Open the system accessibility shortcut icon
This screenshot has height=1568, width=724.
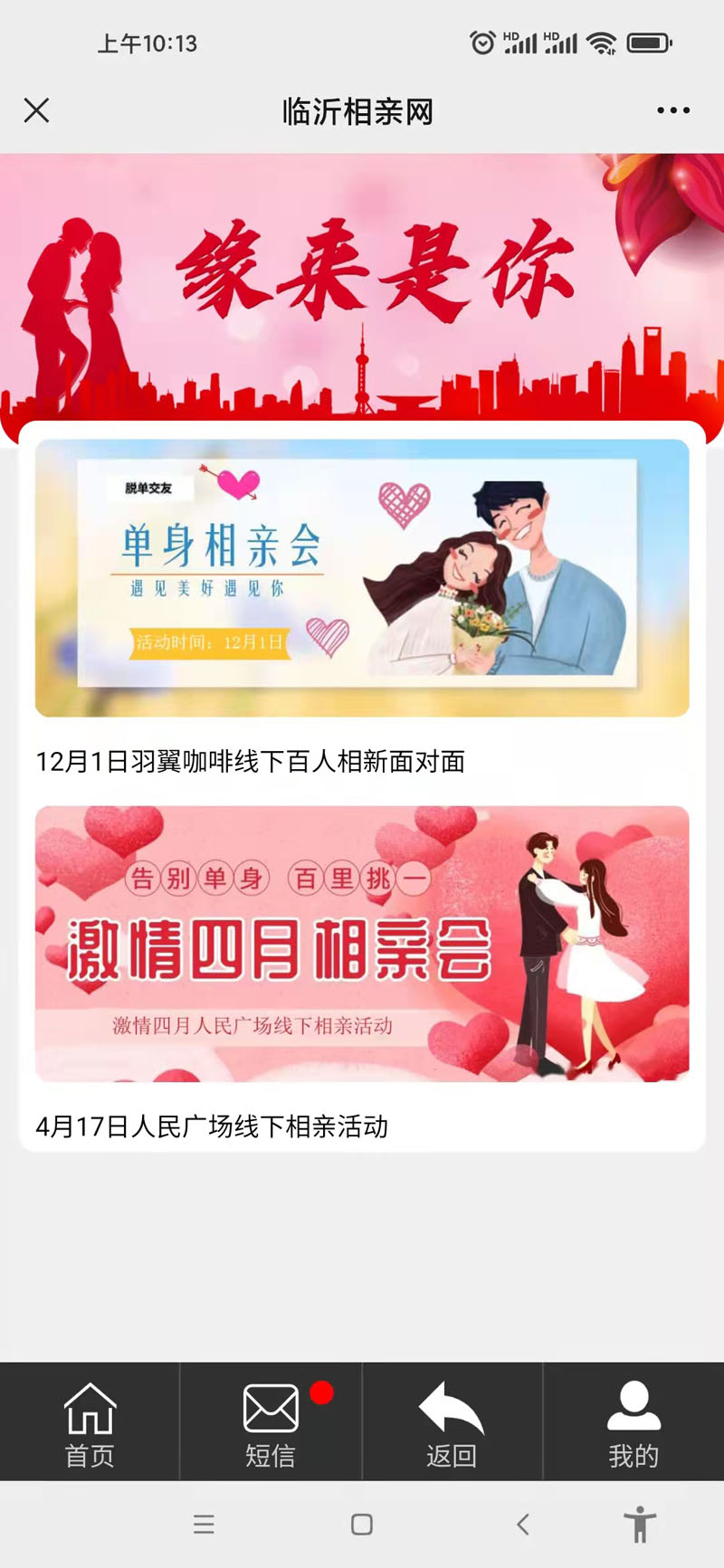(x=640, y=1525)
